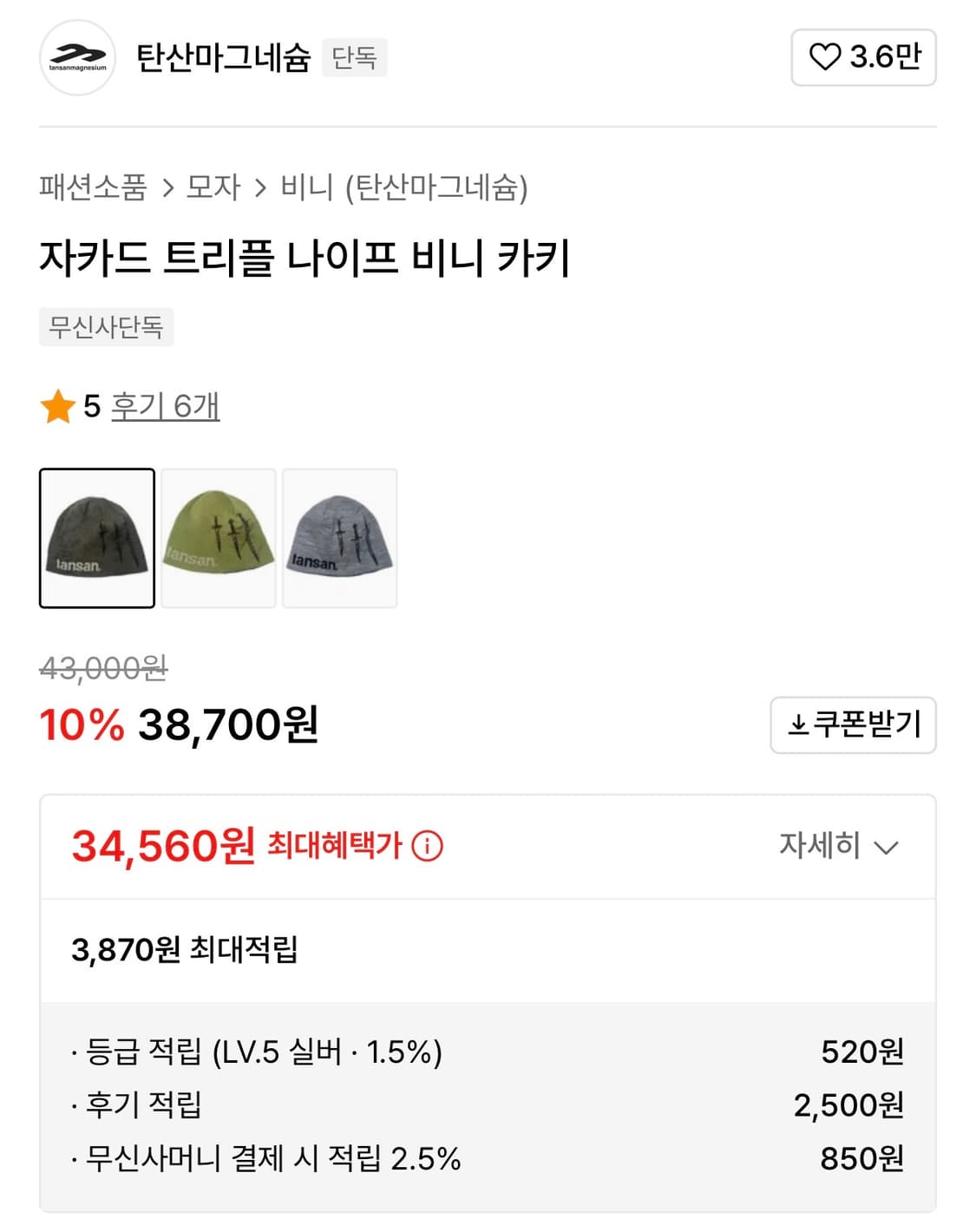976x1232 pixels.
Task: Navigate to the 모자 category breadcrumb
Action: (x=211, y=187)
